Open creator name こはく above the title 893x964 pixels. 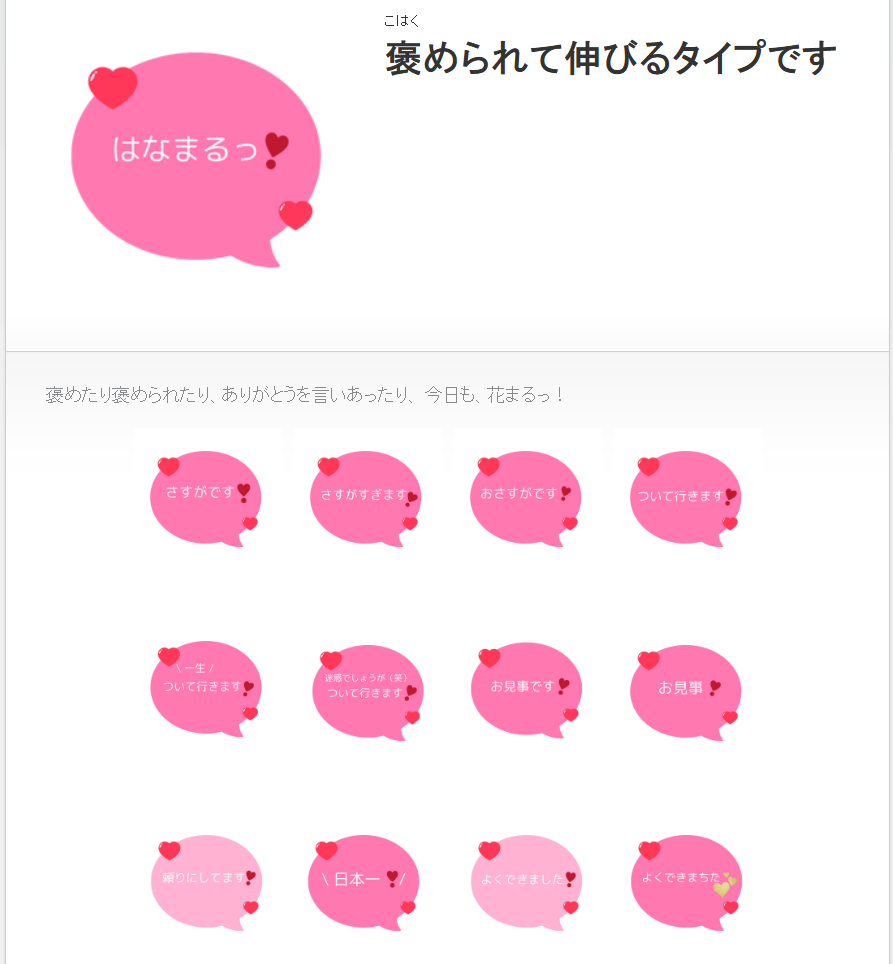(x=401, y=21)
